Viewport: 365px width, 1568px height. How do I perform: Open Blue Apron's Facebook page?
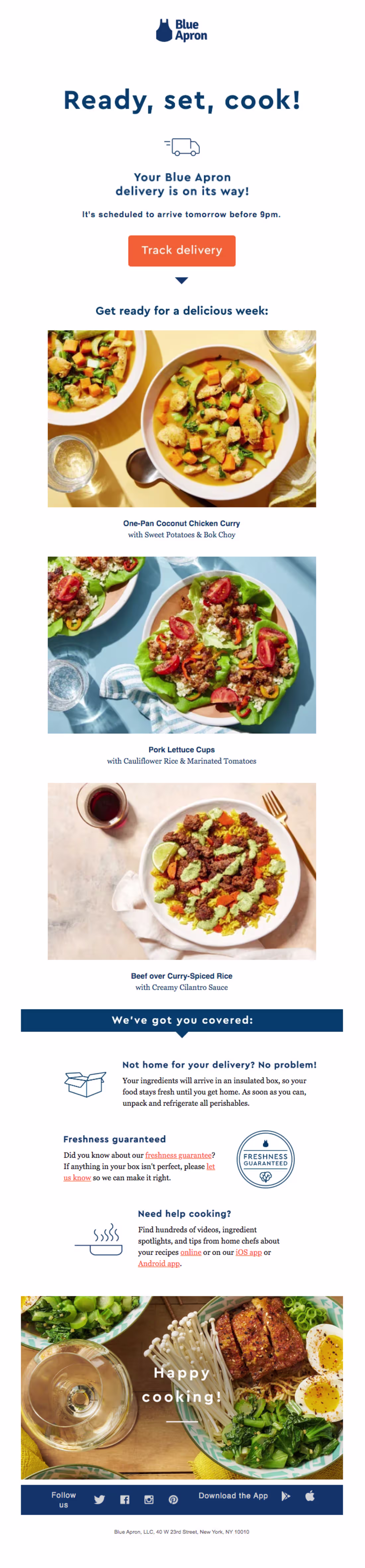click(124, 1499)
